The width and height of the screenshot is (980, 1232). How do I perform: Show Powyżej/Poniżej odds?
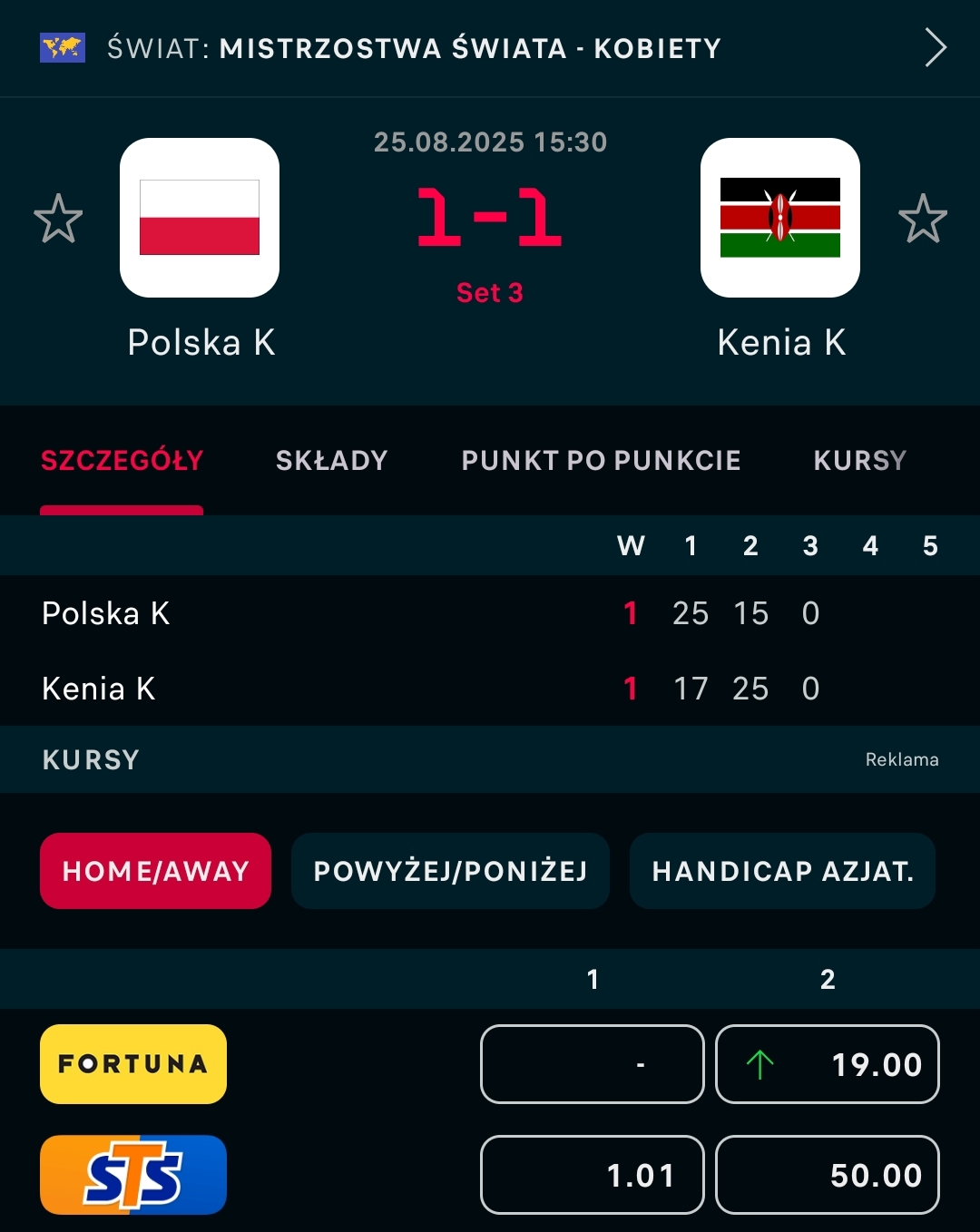(450, 871)
